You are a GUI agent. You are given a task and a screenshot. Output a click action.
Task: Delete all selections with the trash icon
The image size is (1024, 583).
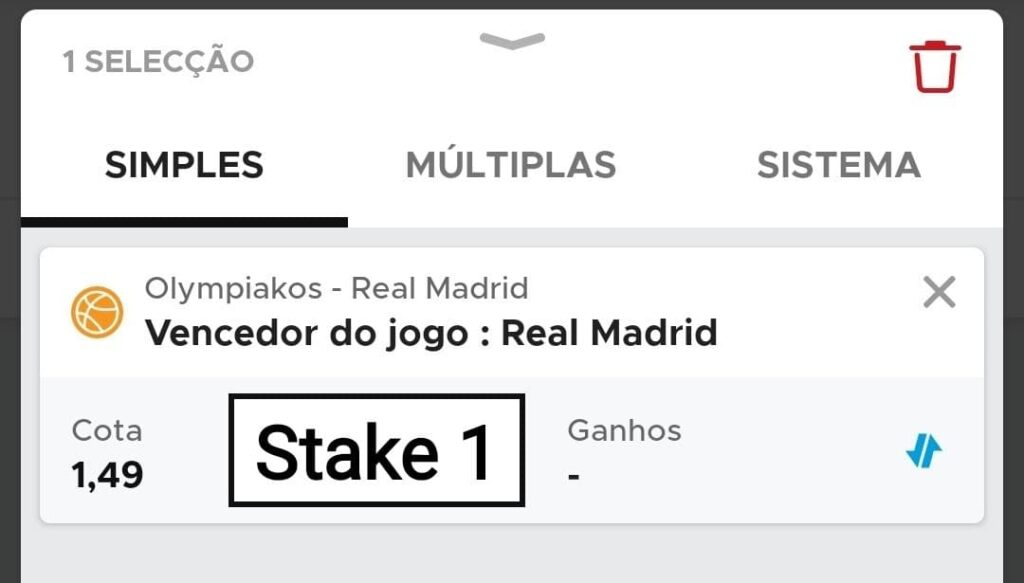[935, 66]
